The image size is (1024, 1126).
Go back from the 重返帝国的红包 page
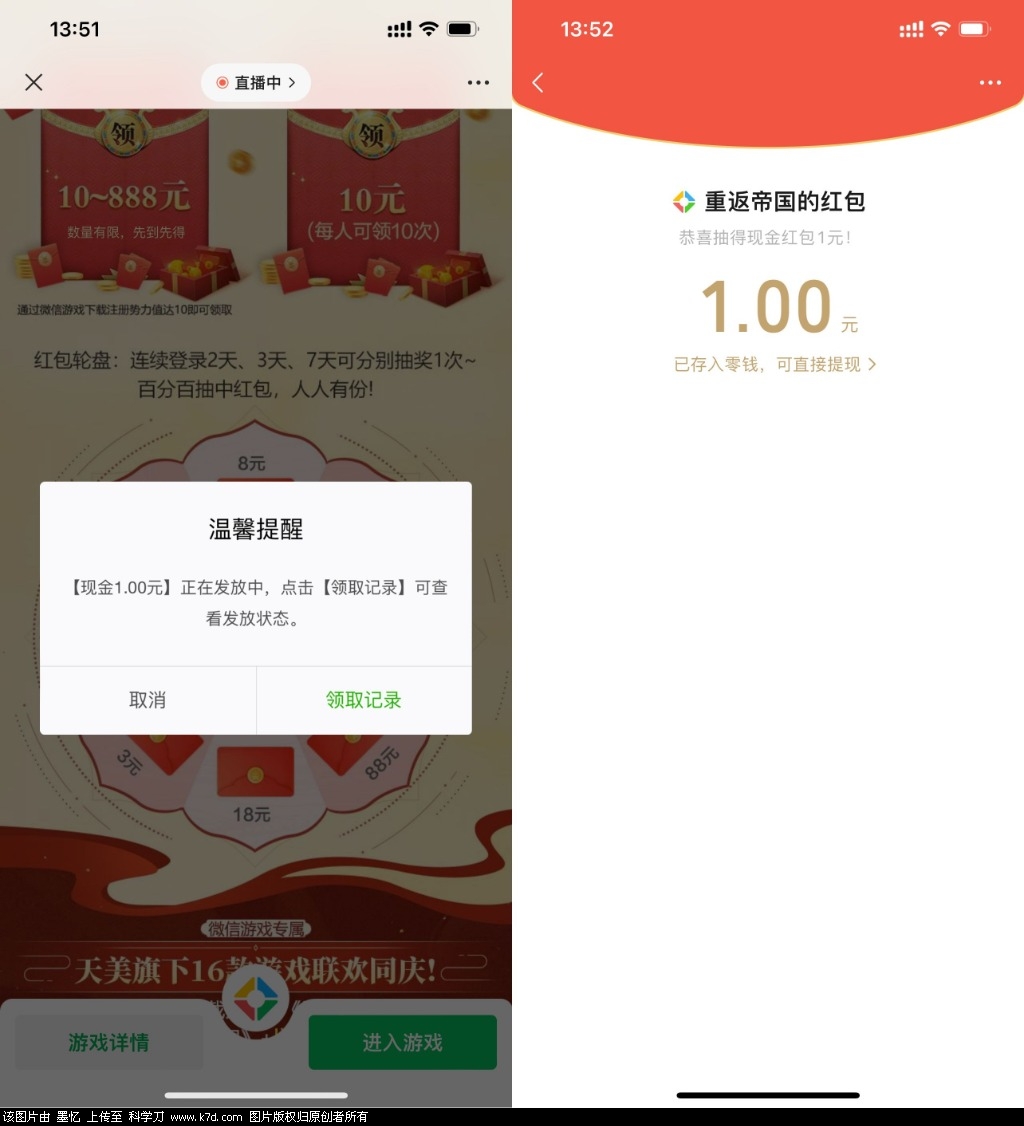click(538, 83)
